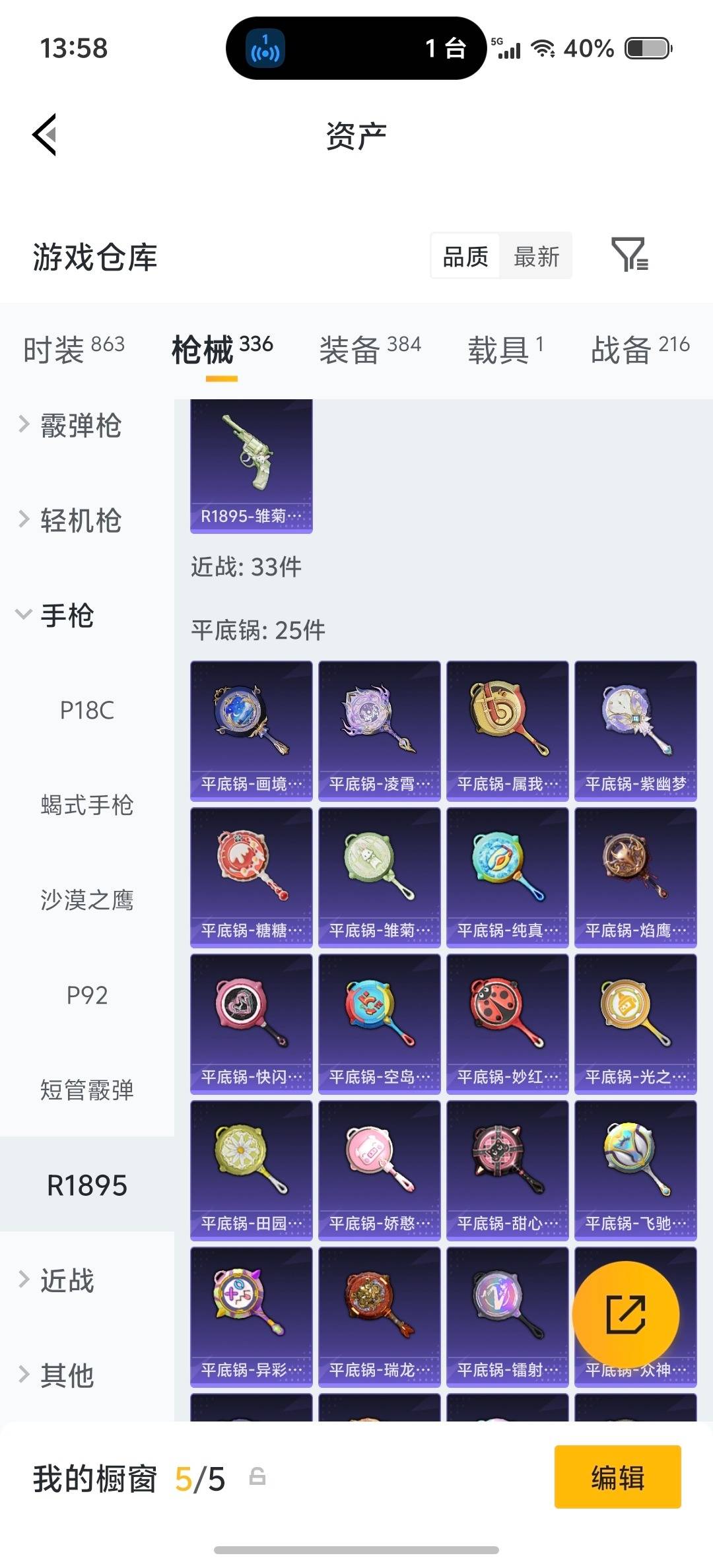Viewport: 713px width, 1568px height.
Task: Select P92 in the pistol list
Action: click(86, 995)
